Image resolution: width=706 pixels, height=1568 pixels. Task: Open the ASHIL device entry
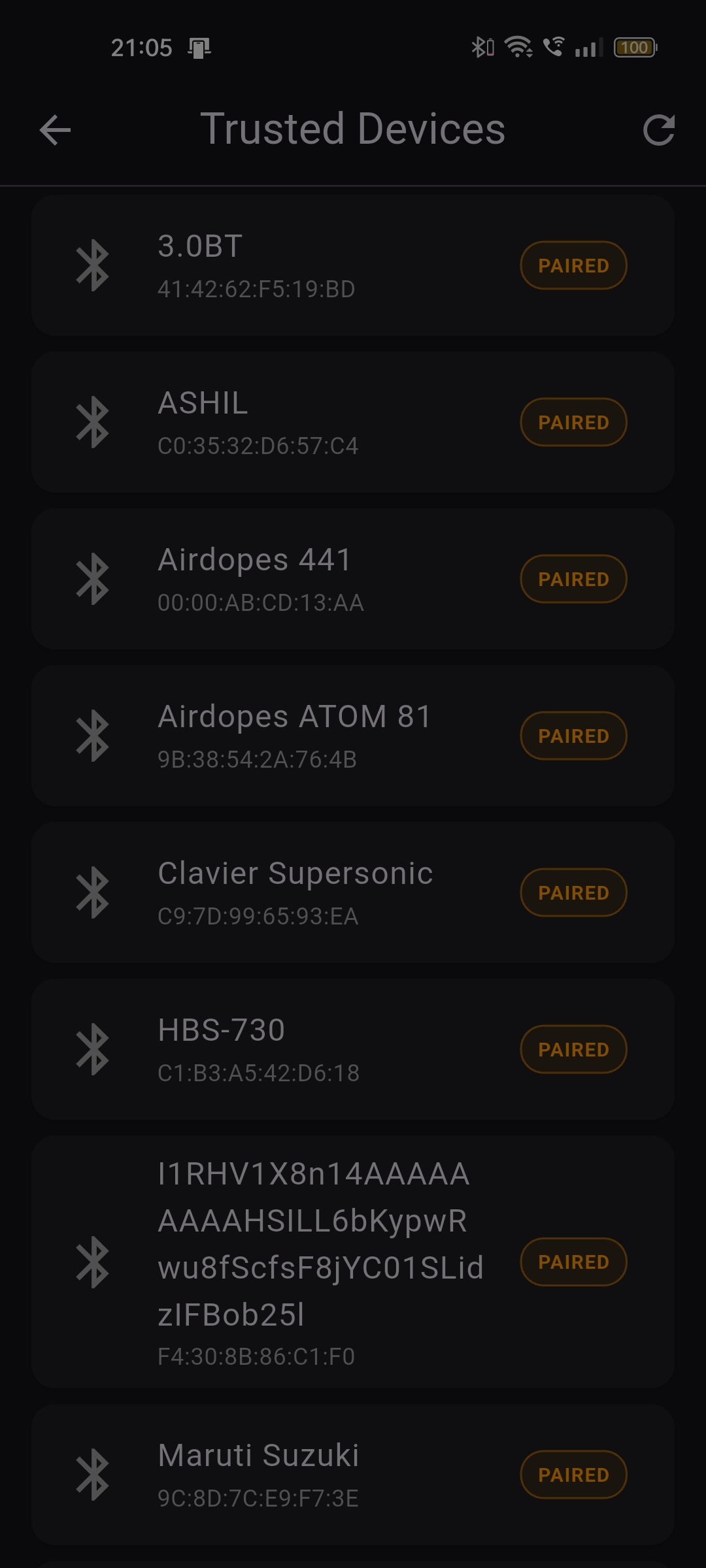coord(353,422)
